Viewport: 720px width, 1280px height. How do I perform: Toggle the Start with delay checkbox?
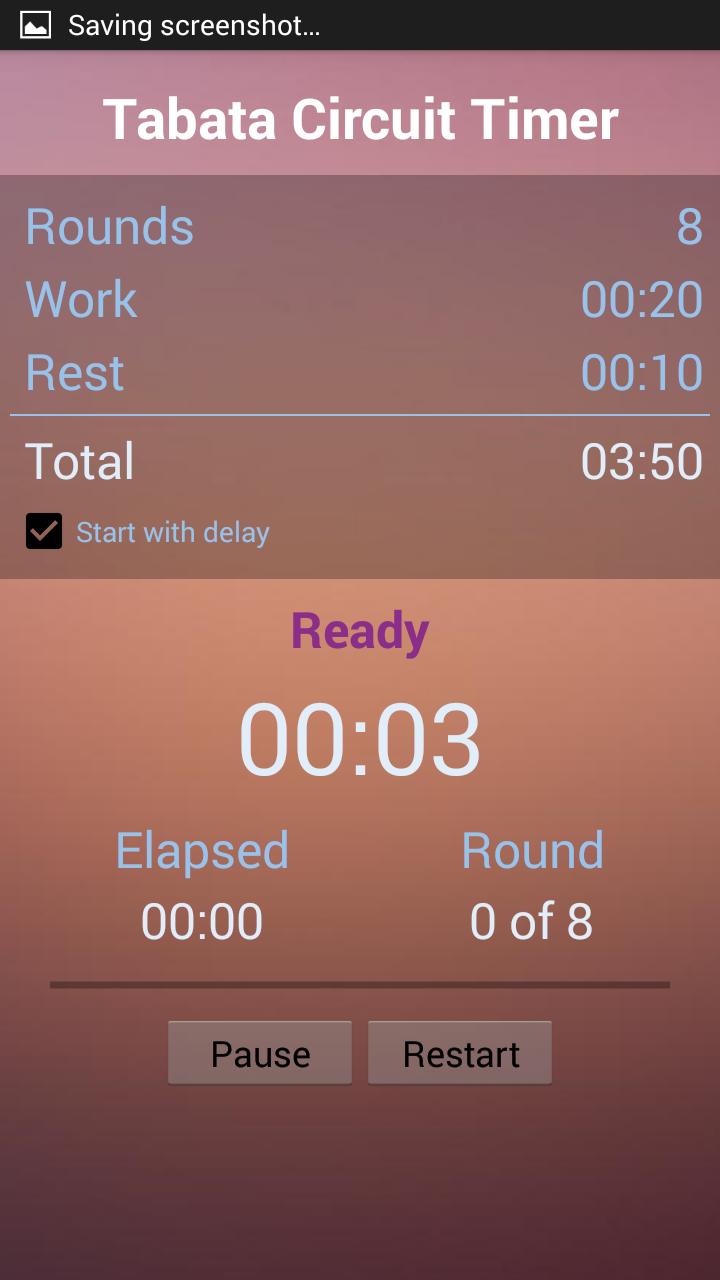42,531
